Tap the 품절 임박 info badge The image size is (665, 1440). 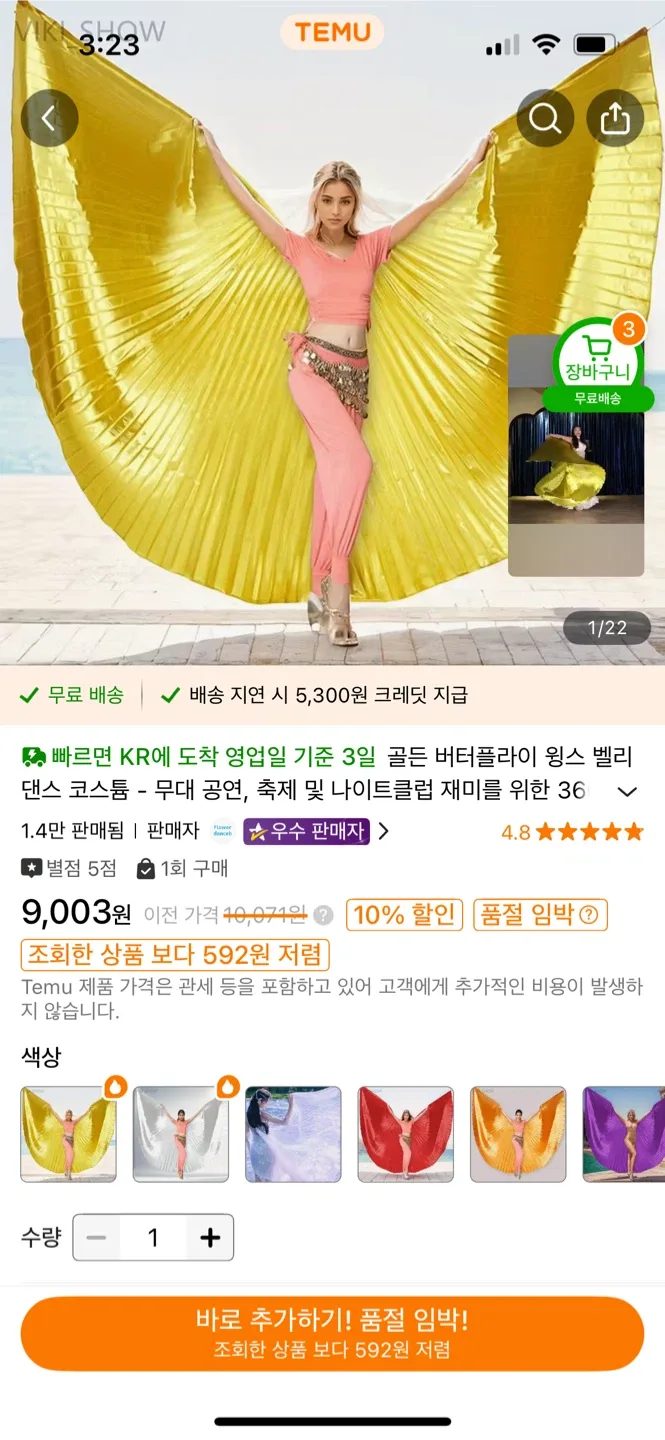(x=540, y=915)
